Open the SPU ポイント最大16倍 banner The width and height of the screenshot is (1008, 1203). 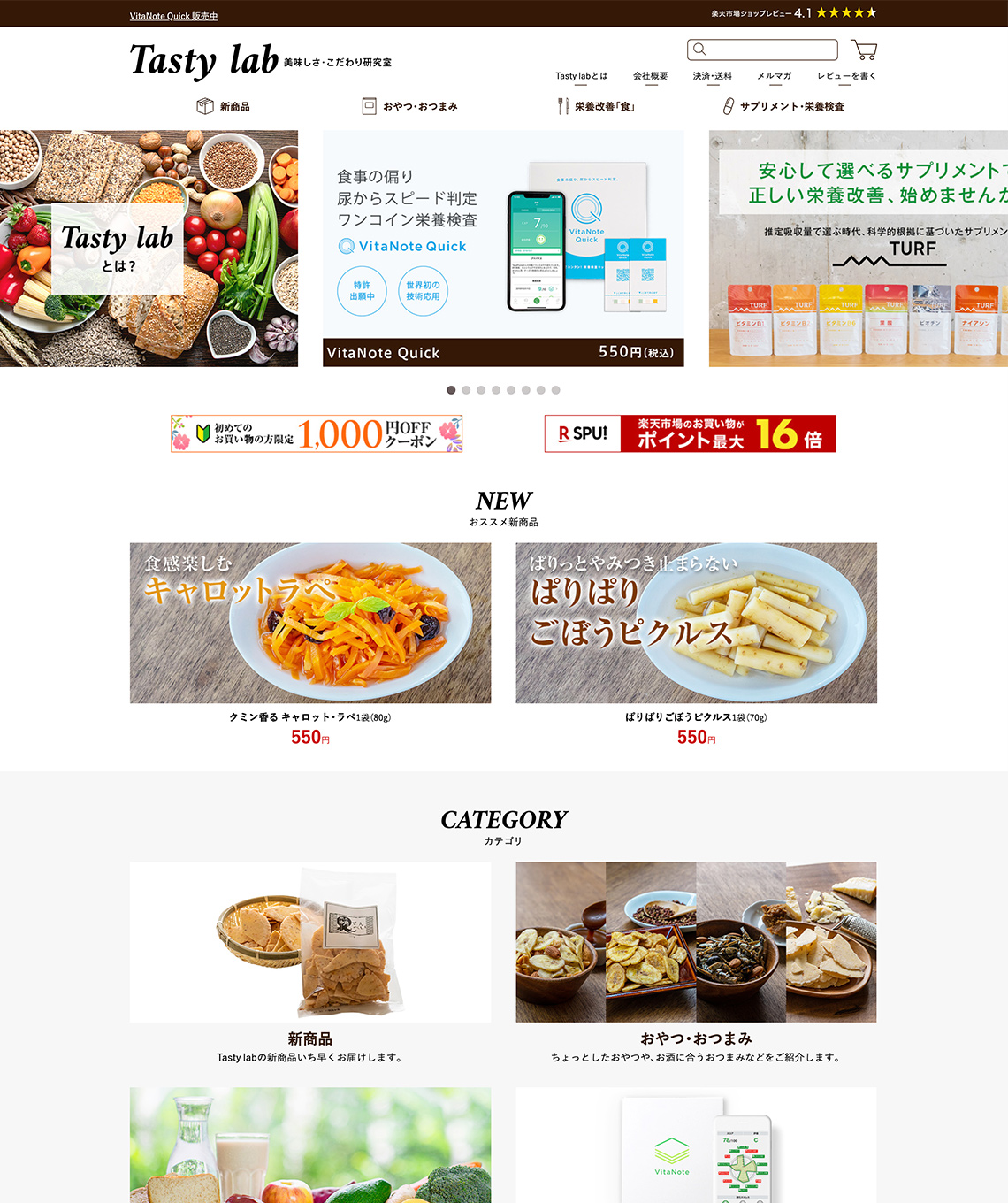690,433
